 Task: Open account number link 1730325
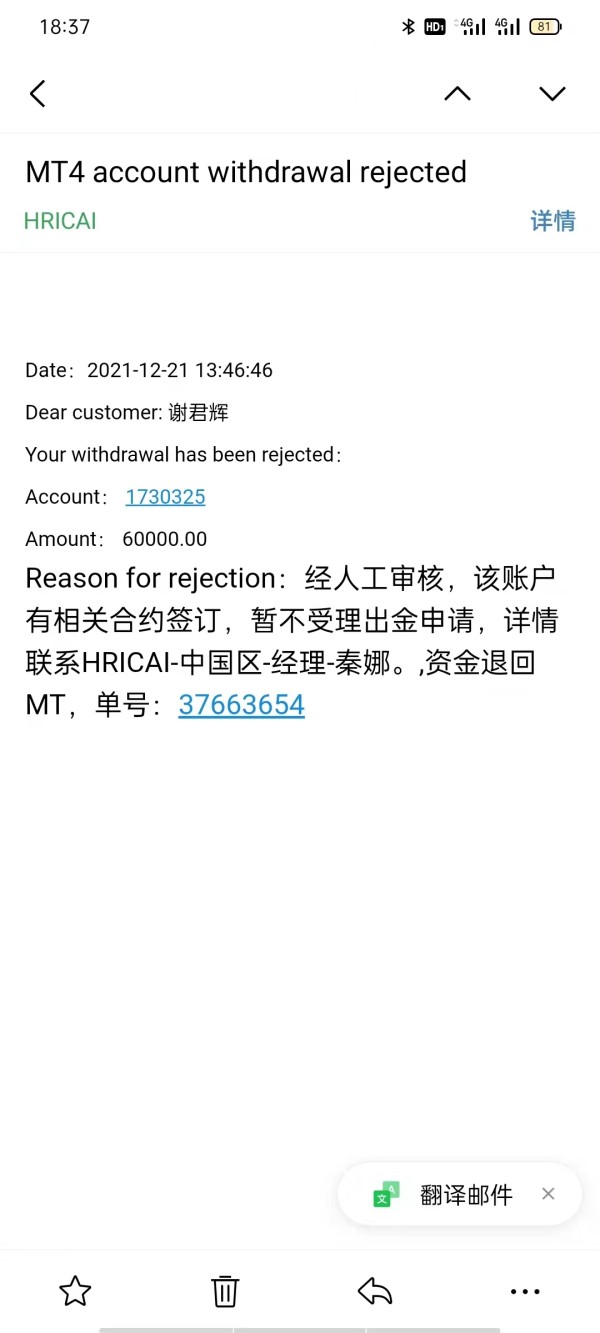[165, 497]
